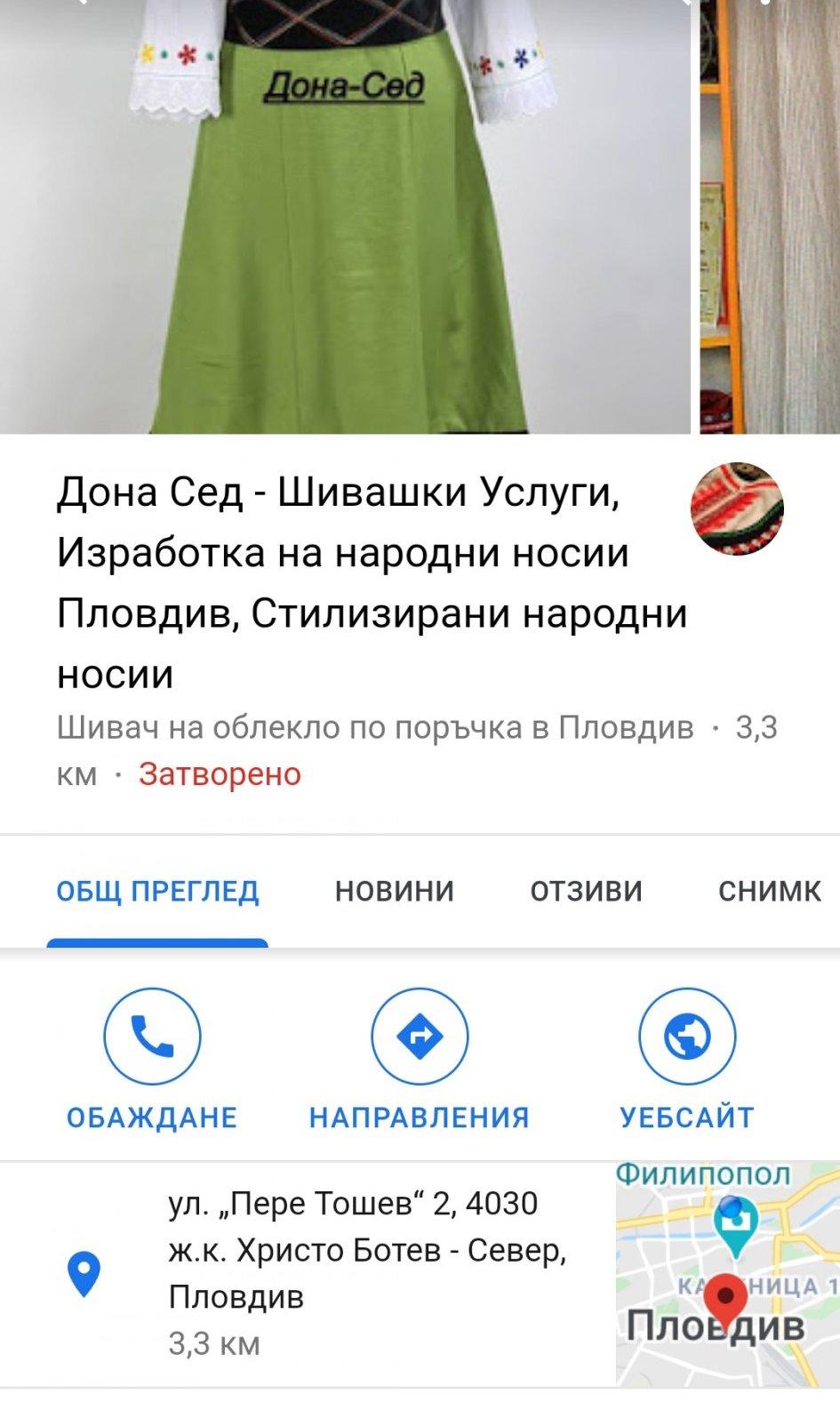840x1410 pixels.
Task: Open the second photo on the right
Action: [770, 217]
